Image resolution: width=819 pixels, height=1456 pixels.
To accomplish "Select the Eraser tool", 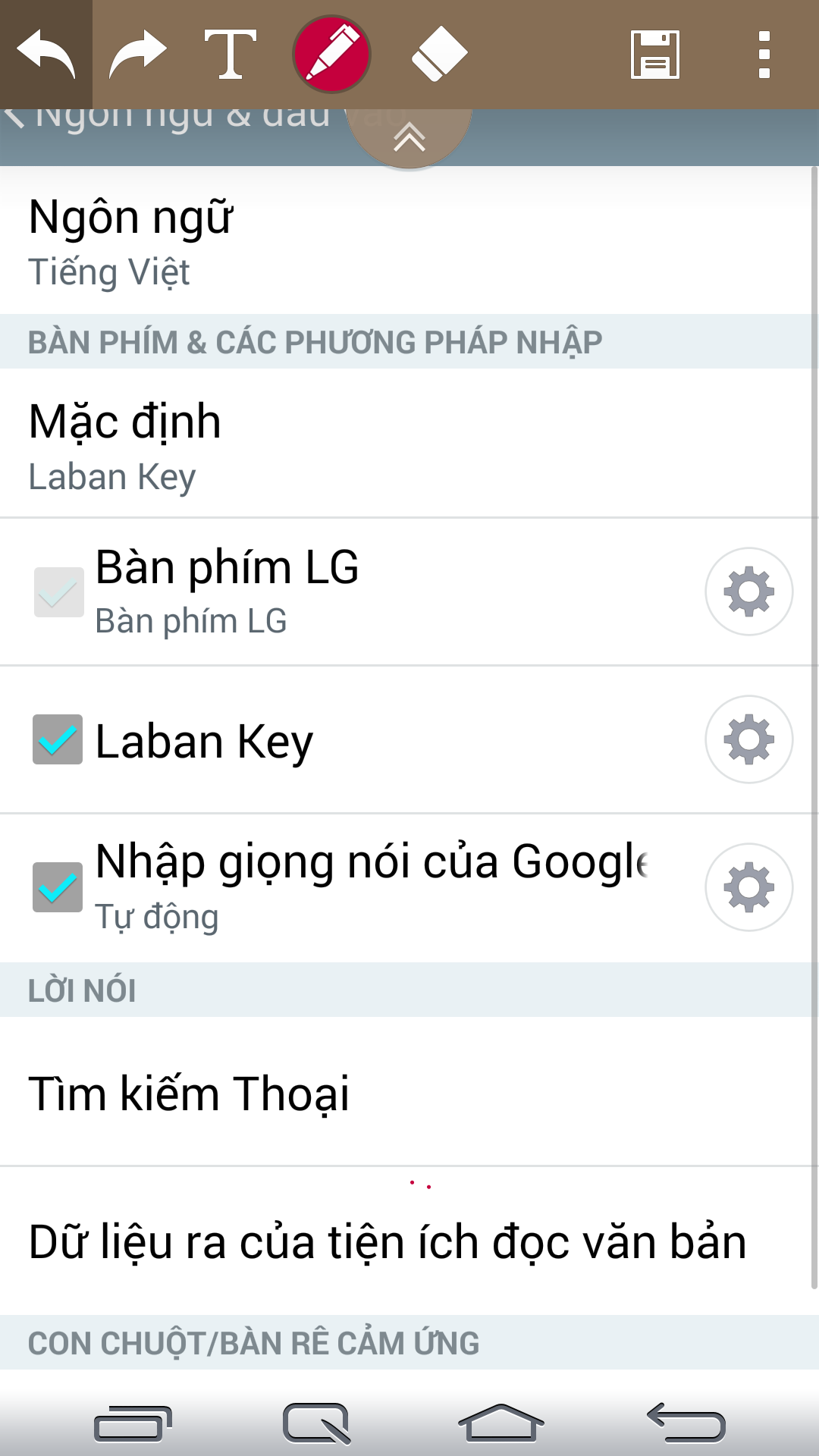I will click(x=440, y=53).
